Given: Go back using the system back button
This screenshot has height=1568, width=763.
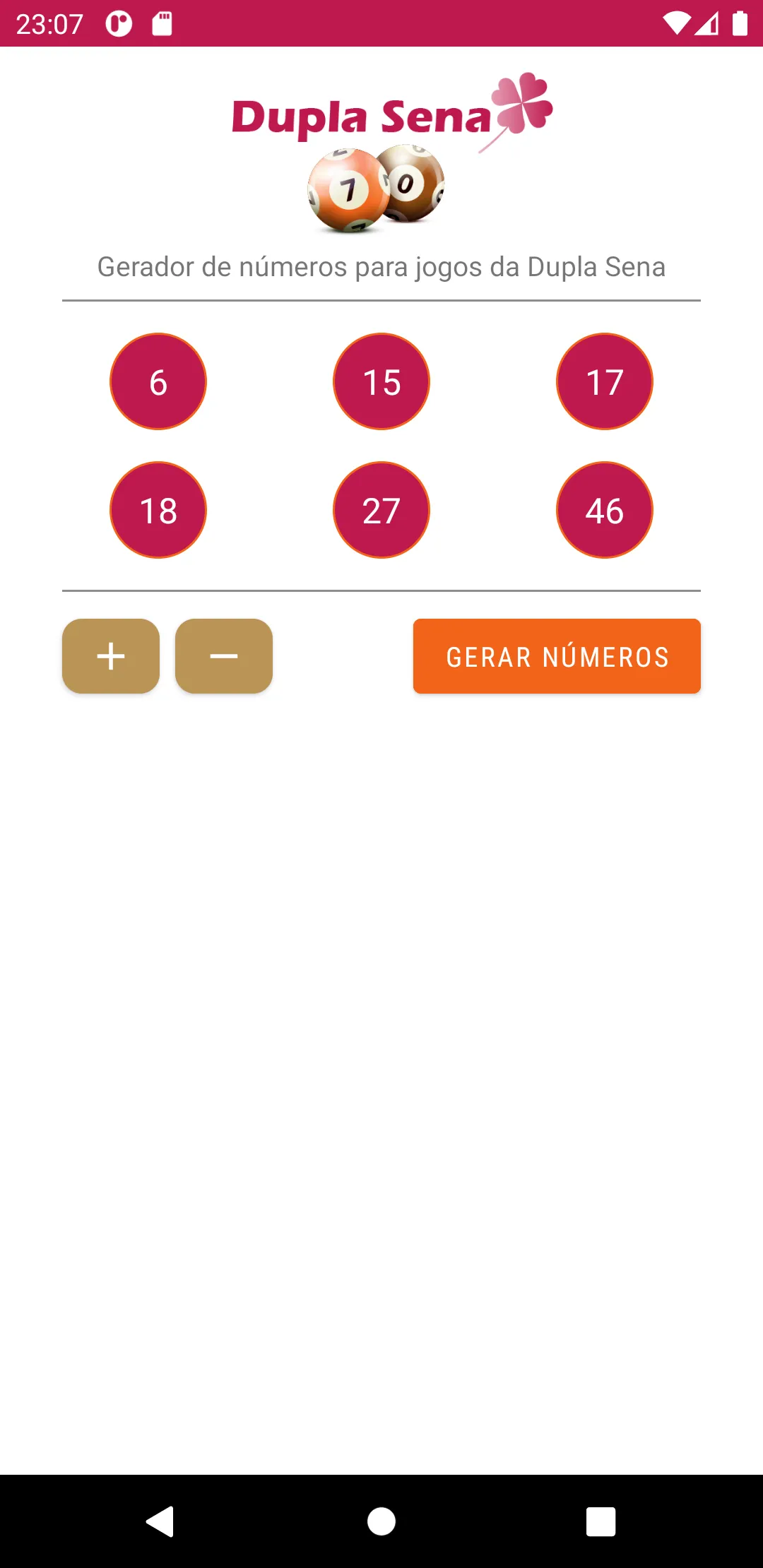Looking at the screenshot, I should 161,1521.
